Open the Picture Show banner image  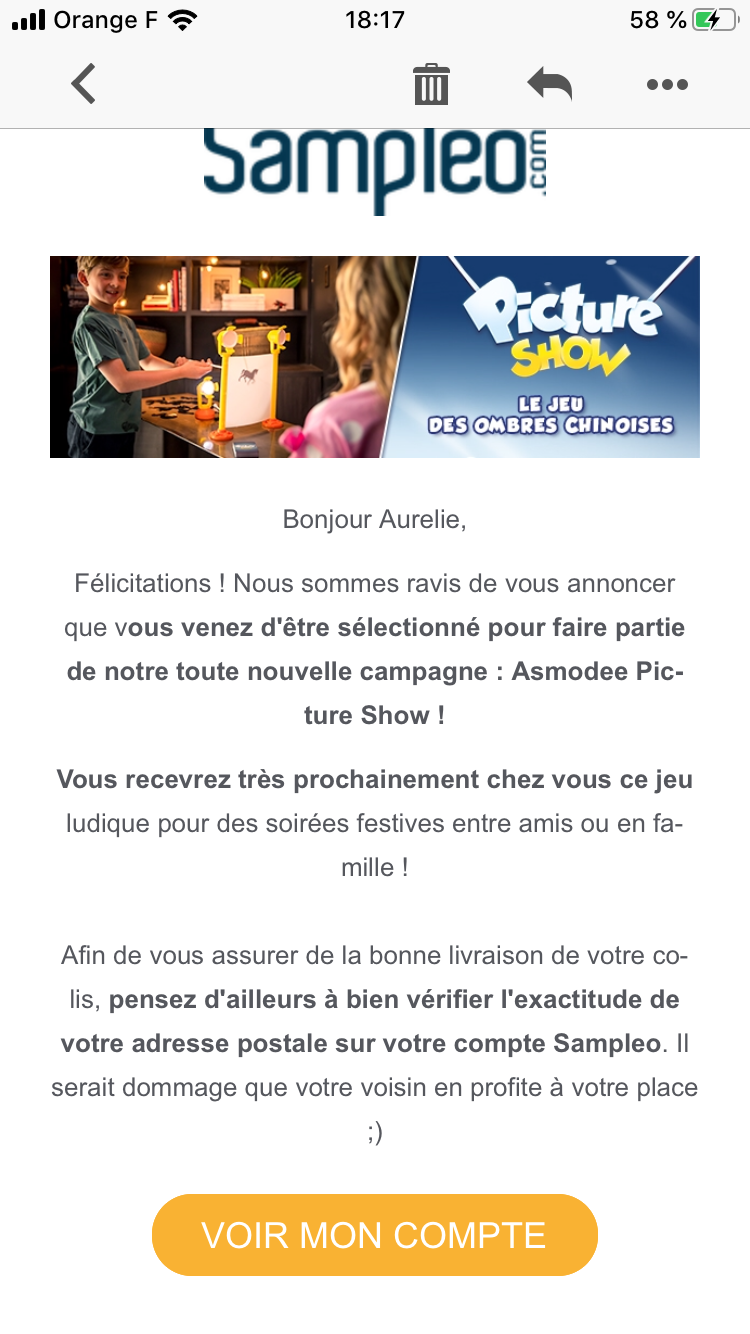374,357
